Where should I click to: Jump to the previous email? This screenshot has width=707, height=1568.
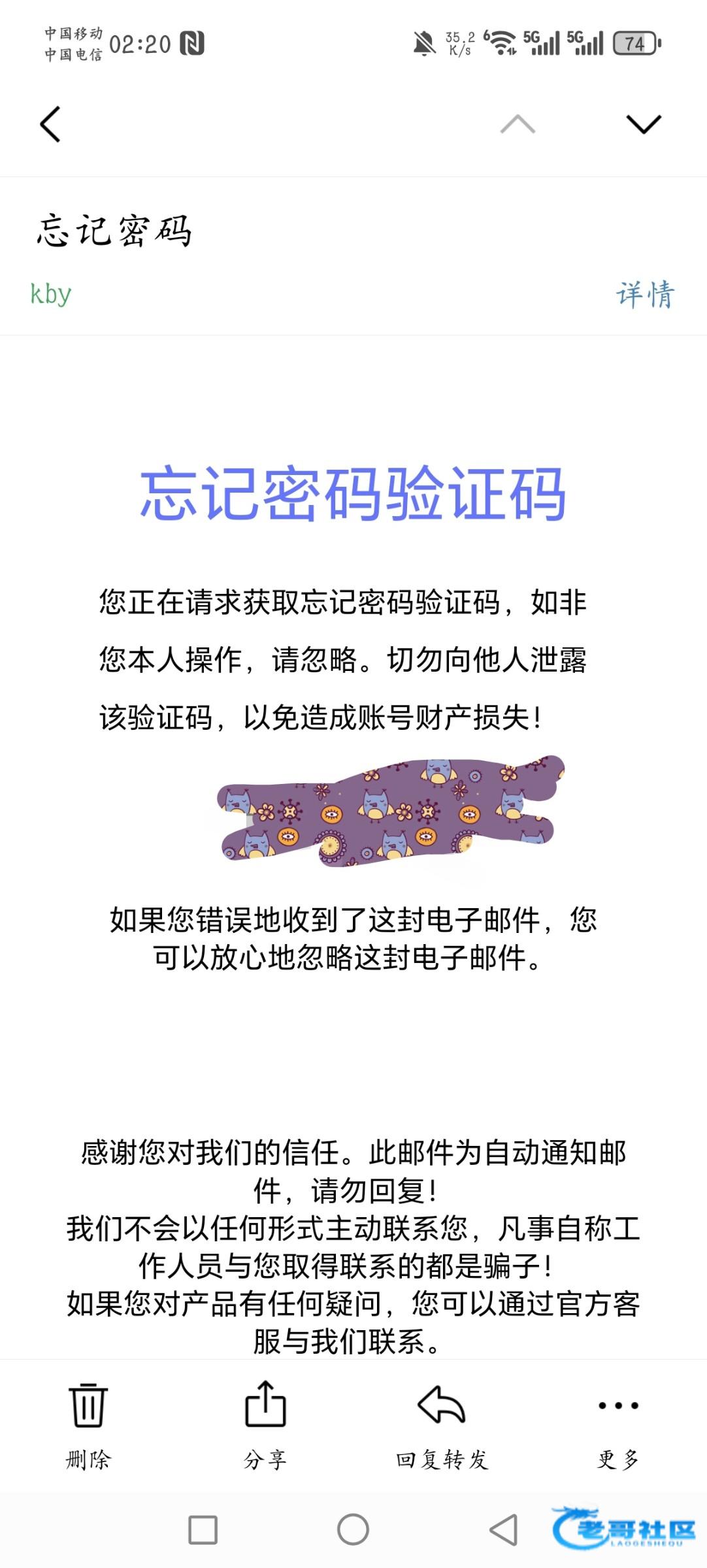tap(518, 124)
